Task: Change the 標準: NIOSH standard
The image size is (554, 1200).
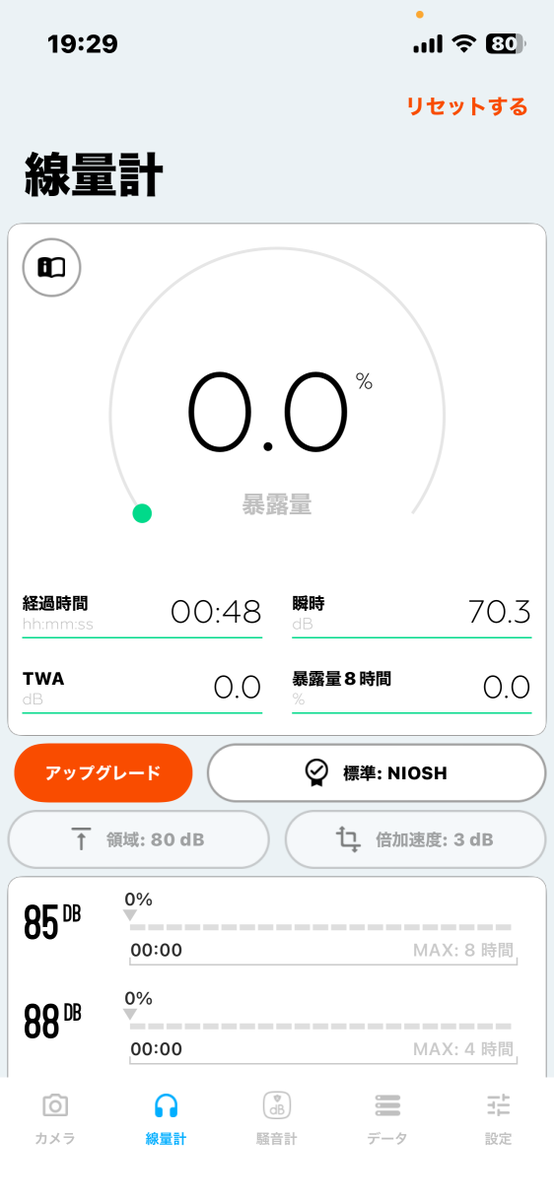Action: tap(376, 772)
